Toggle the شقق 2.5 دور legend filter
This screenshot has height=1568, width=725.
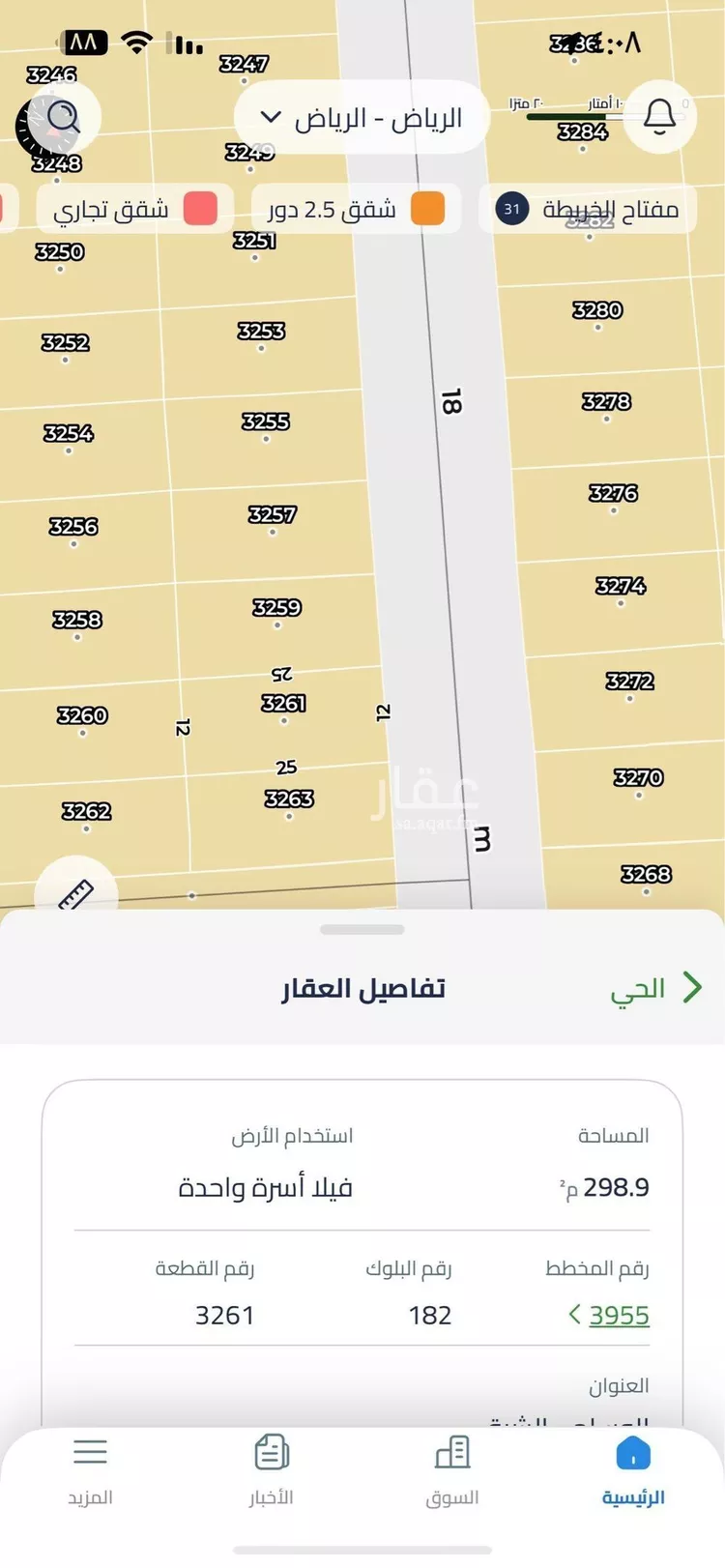coord(355,208)
